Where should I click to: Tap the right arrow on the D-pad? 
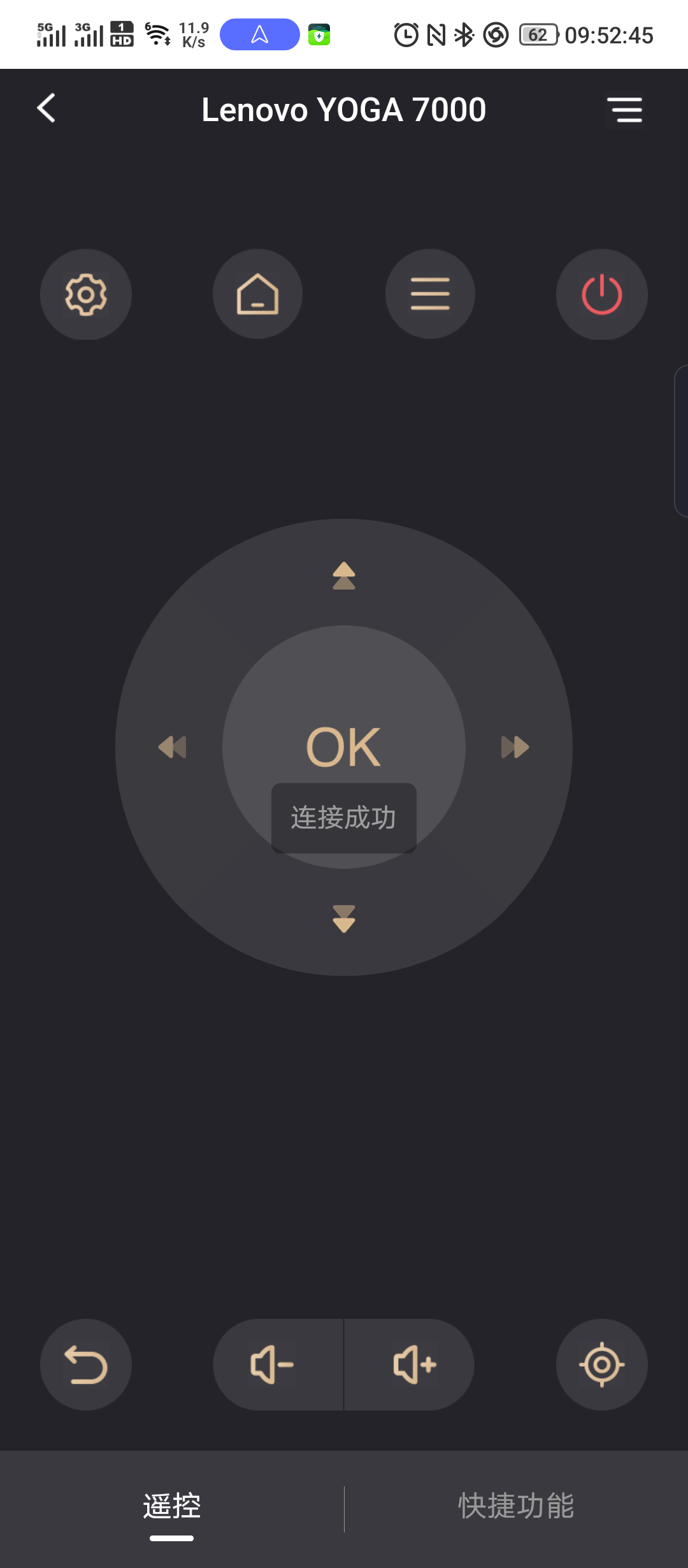click(515, 747)
